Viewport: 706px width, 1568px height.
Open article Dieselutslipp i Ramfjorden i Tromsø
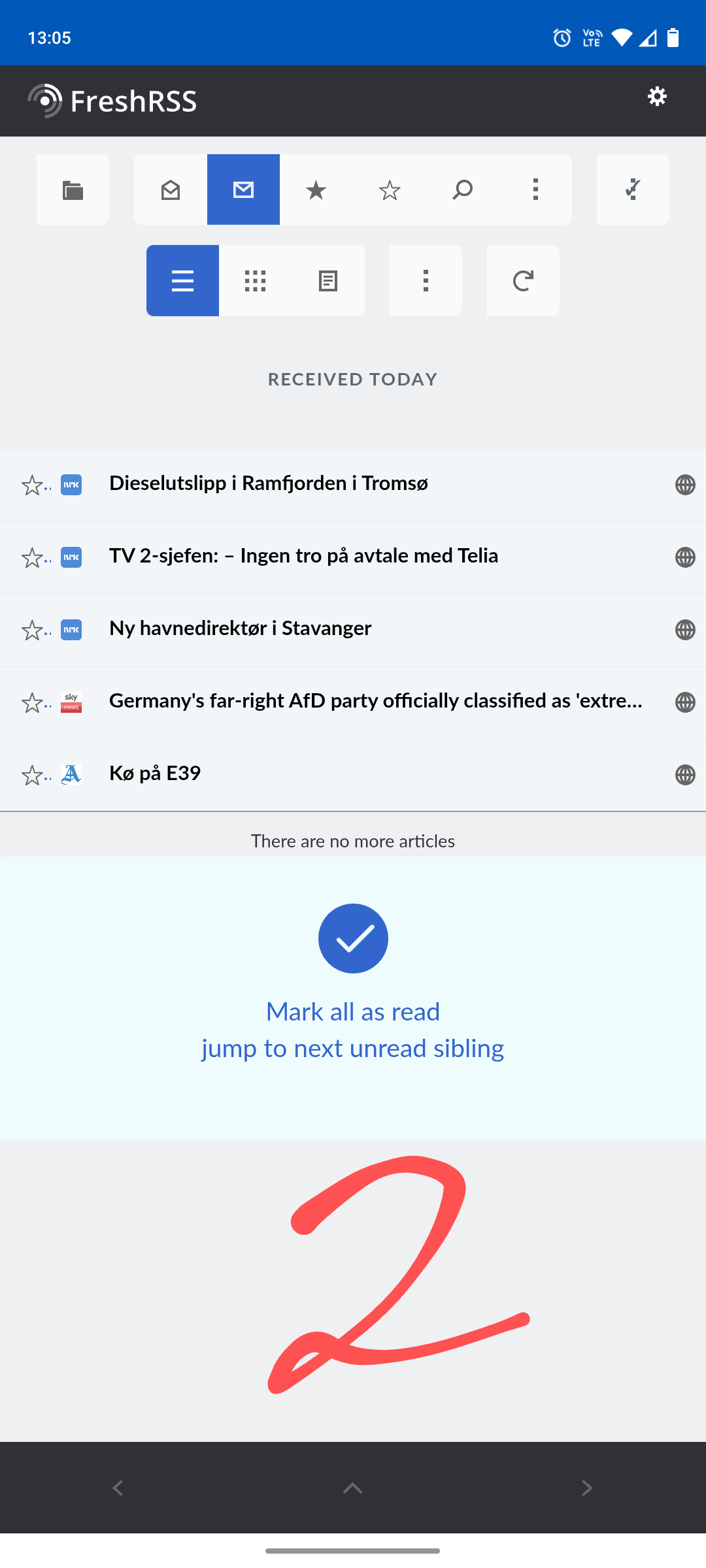pyautogui.click(x=269, y=483)
